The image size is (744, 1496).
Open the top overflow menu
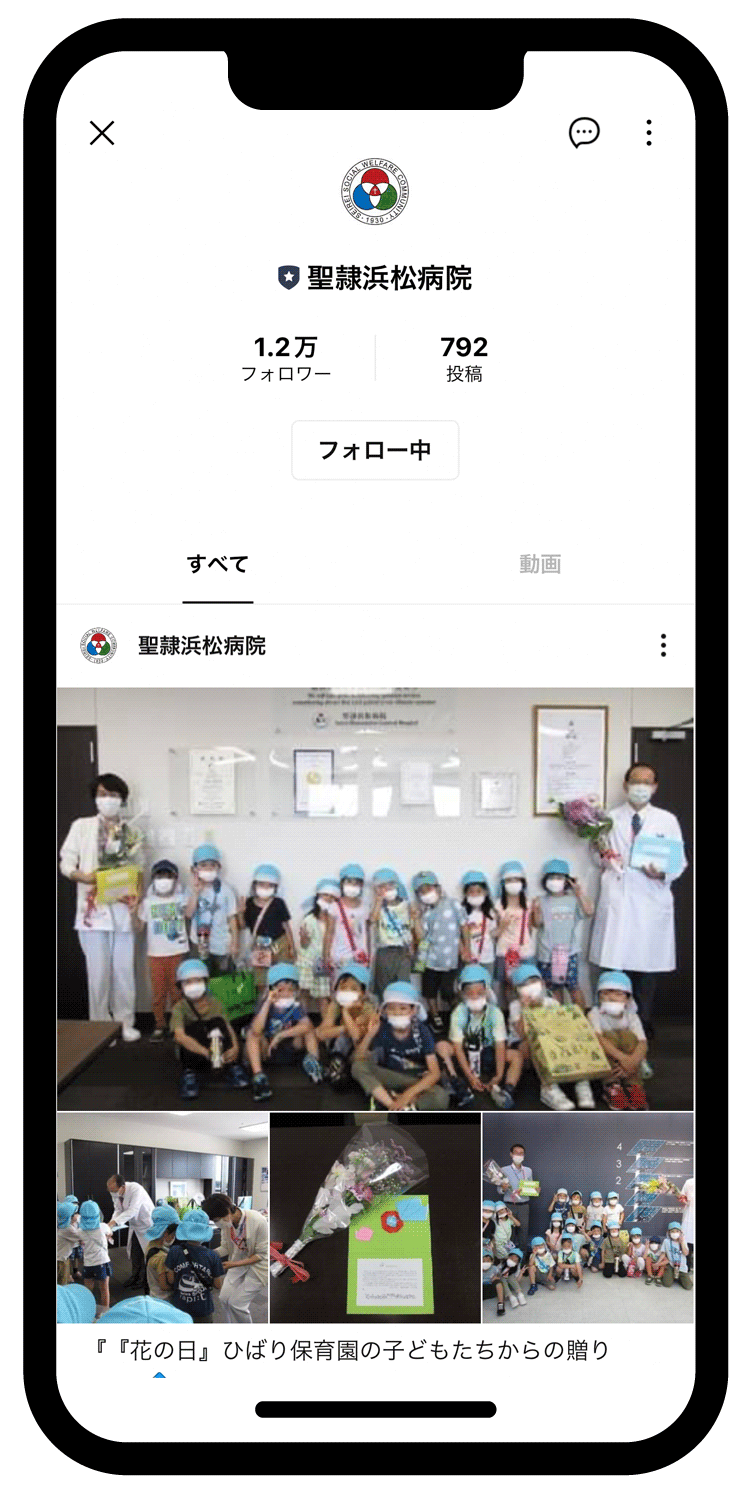pyautogui.click(x=649, y=133)
